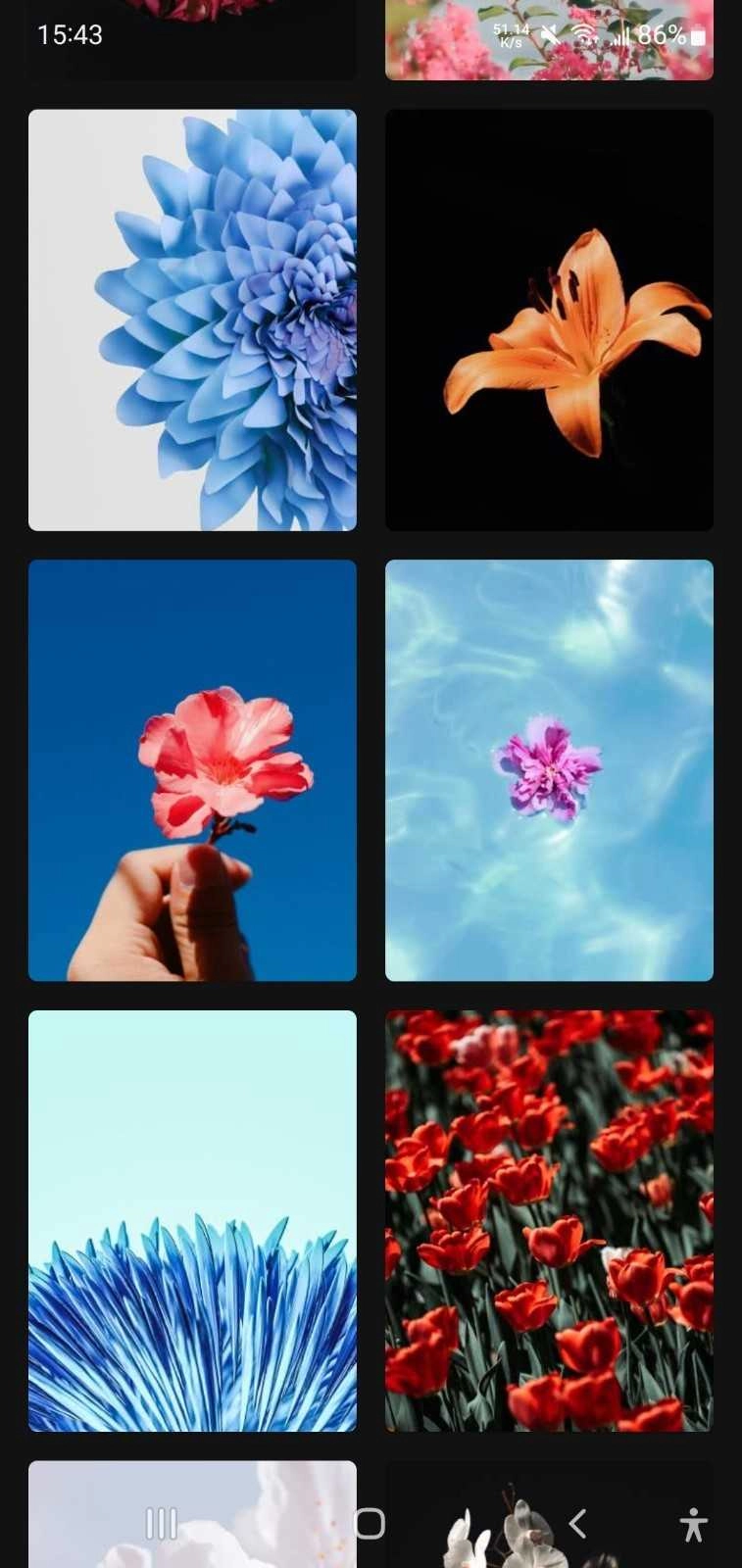The image size is (742, 1568).
Task: Open the blue spiky petals wallpaper
Action: click(x=192, y=1221)
